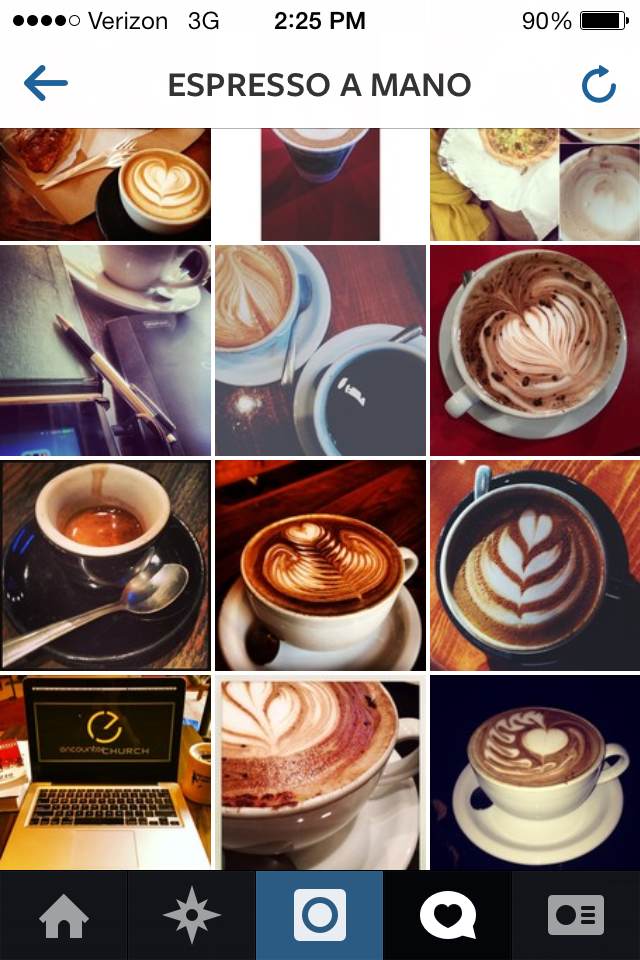Open the Explore compass tab
The height and width of the screenshot is (960, 640).
coord(191,916)
